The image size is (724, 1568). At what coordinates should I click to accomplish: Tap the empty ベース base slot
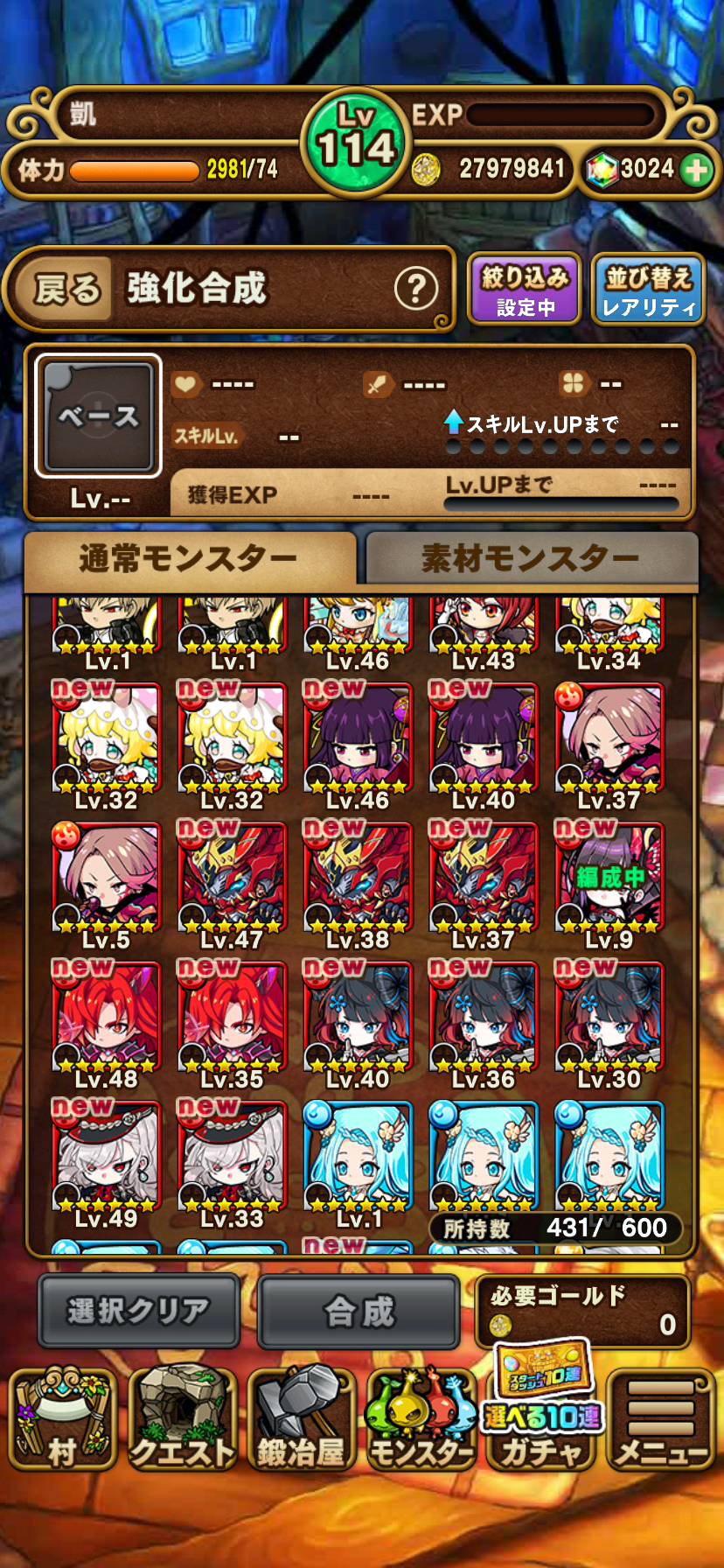pyautogui.click(x=98, y=417)
